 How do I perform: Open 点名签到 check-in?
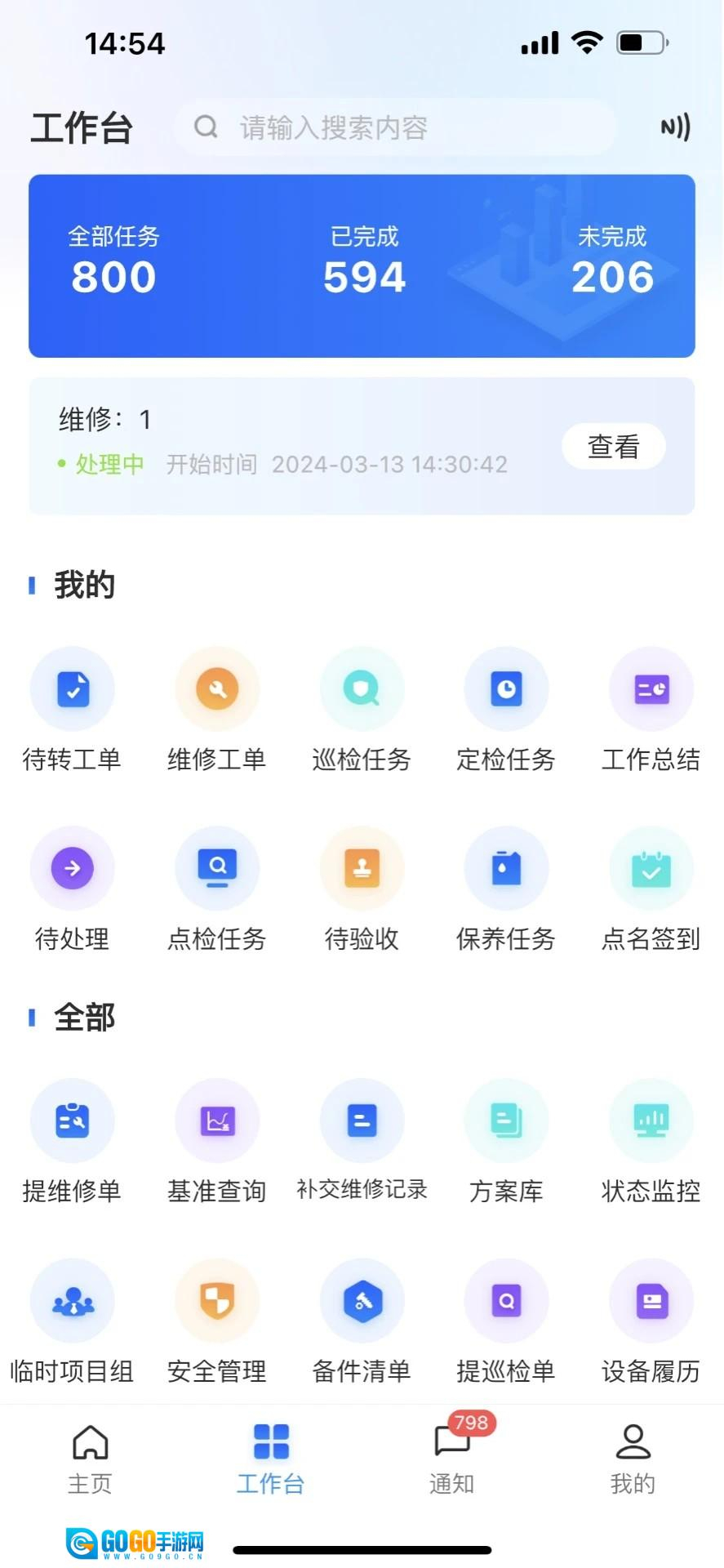pyautogui.click(x=651, y=869)
